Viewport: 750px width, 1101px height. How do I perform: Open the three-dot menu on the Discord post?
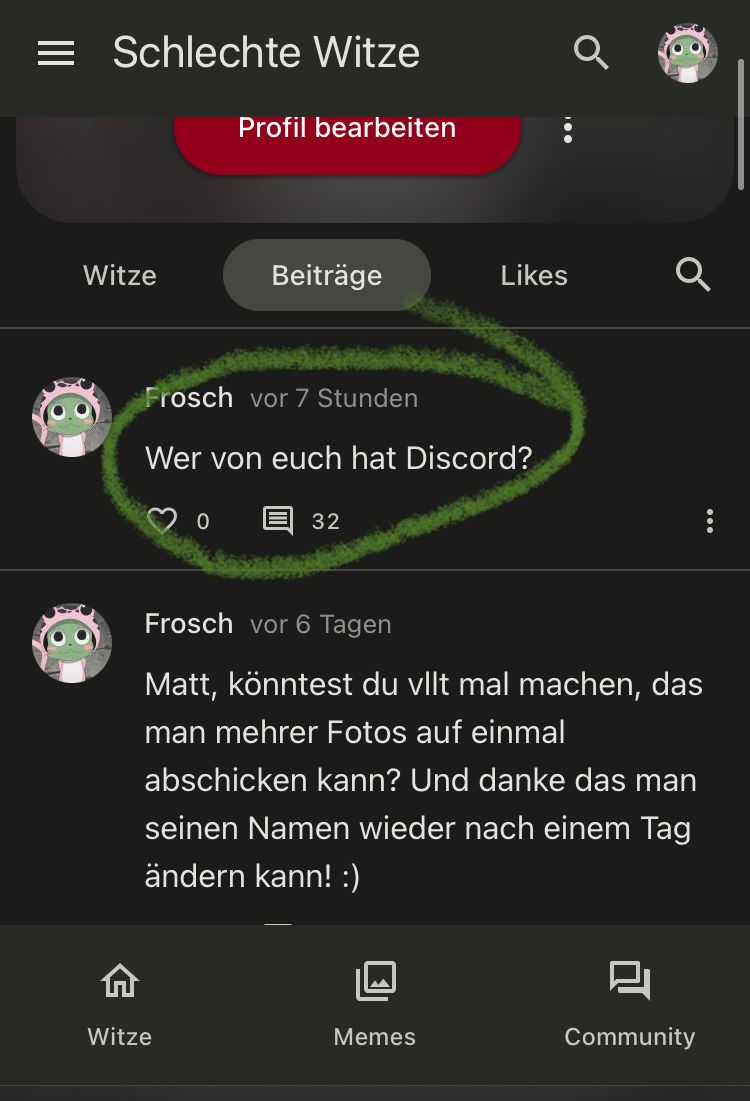tap(709, 521)
